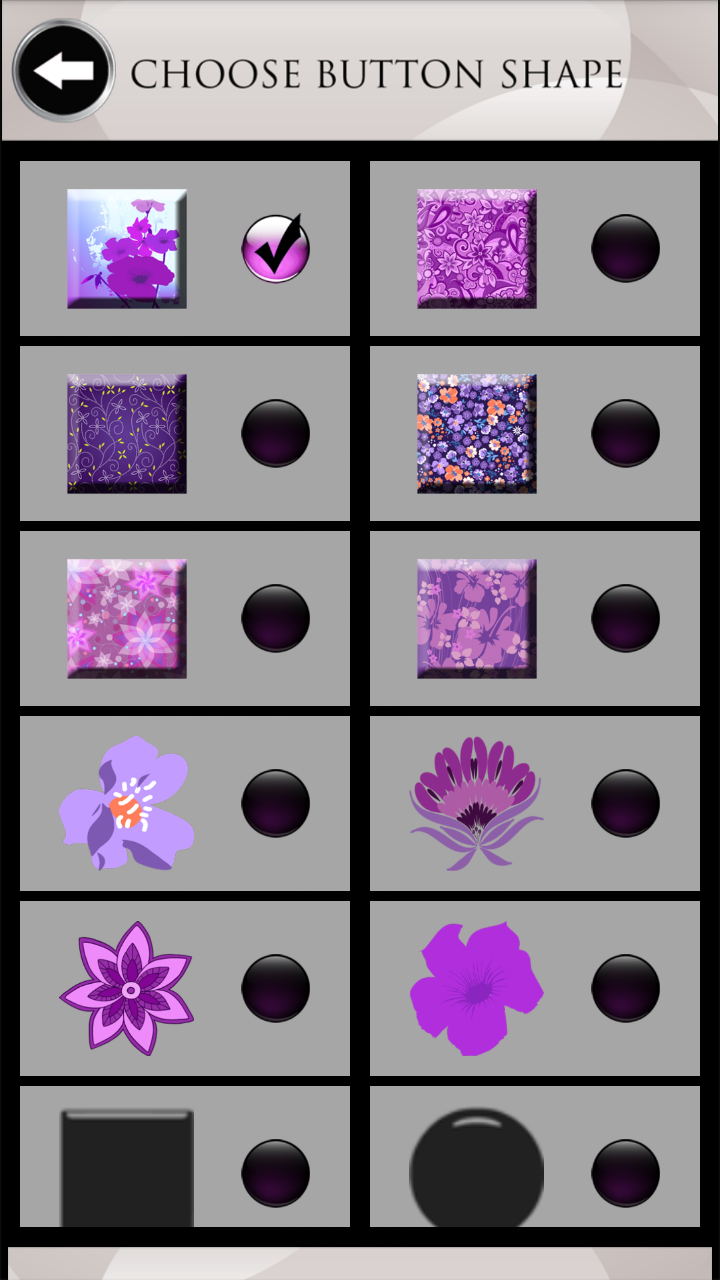Select the blue floral square thumbnail

click(127, 247)
